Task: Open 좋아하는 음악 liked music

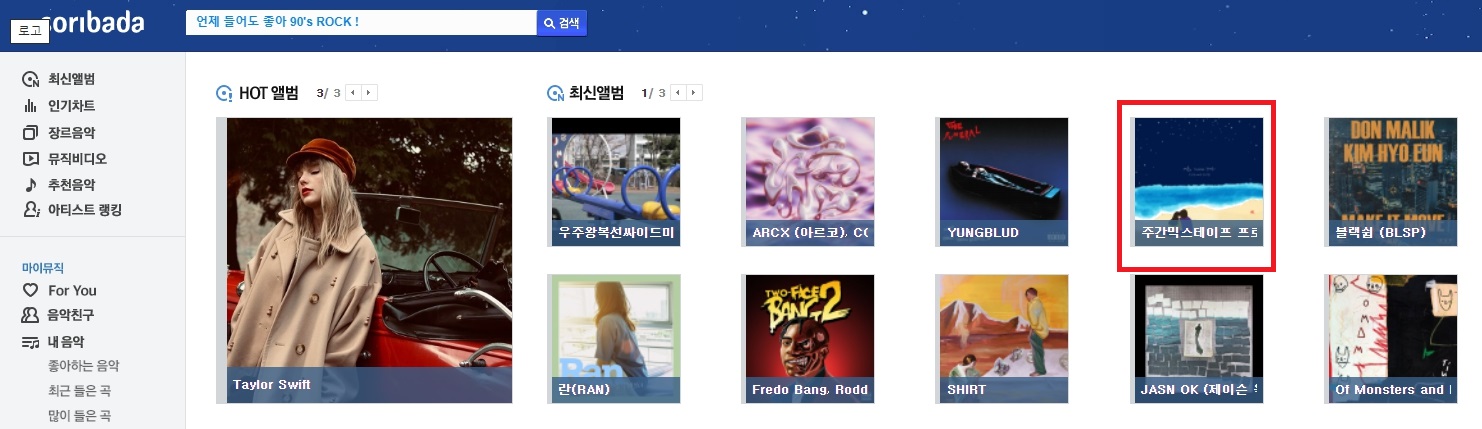Action: click(83, 366)
